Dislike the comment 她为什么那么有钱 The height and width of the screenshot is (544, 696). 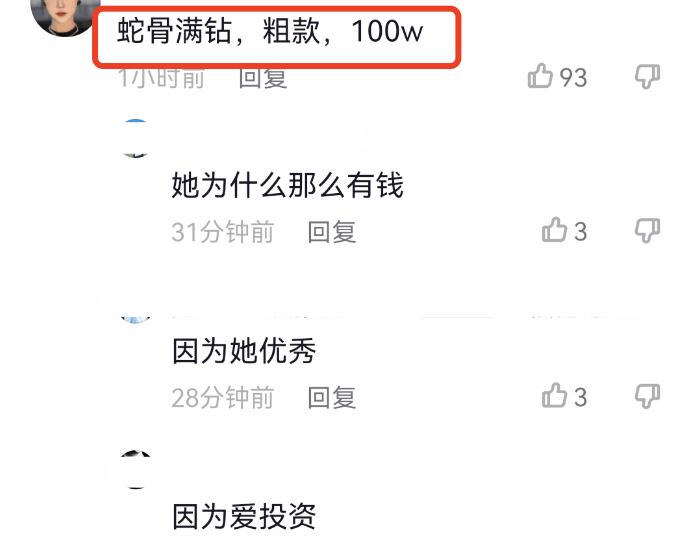648,231
